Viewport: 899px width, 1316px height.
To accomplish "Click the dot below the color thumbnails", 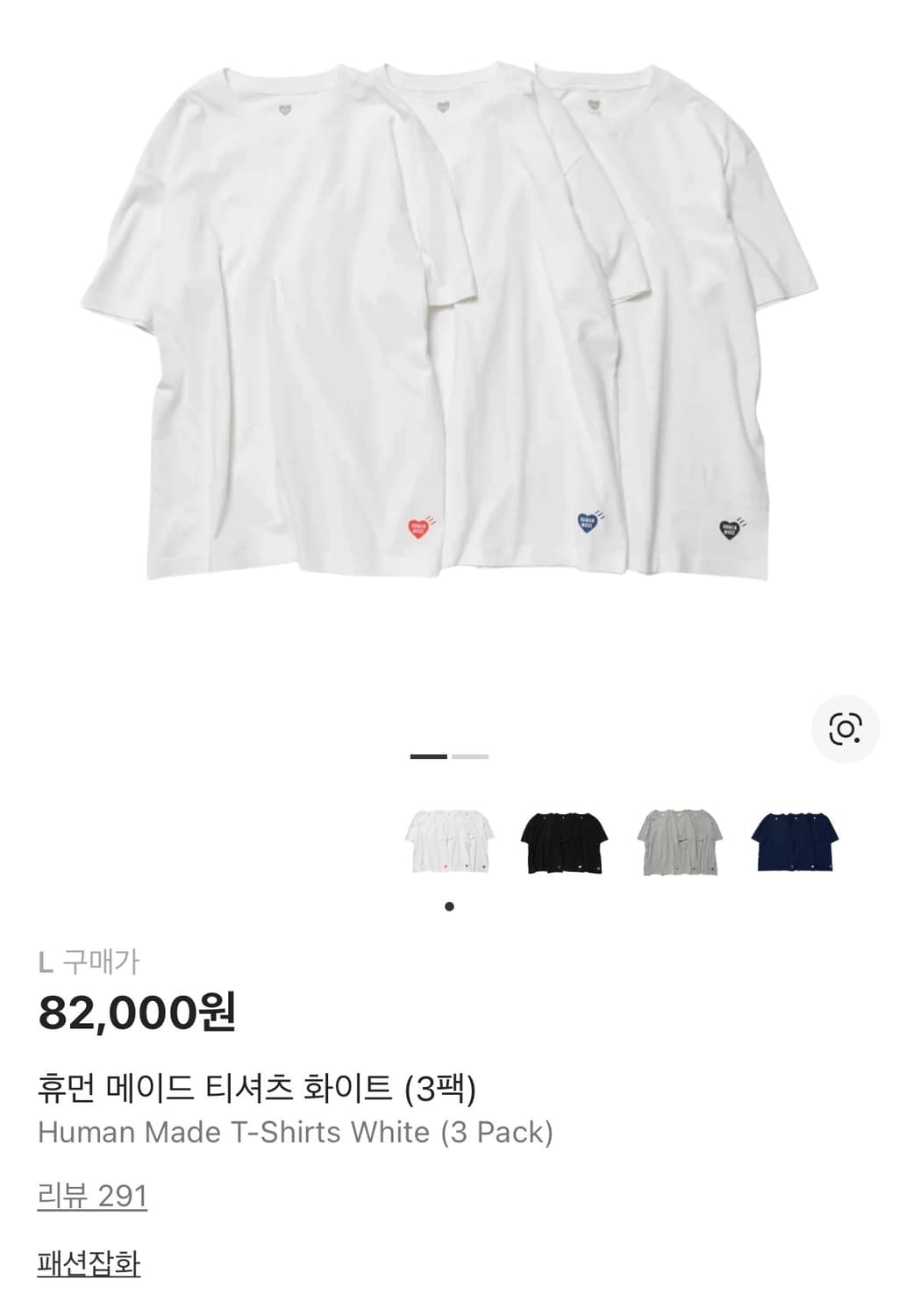I will pyautogui.click(x=450, y=904).
